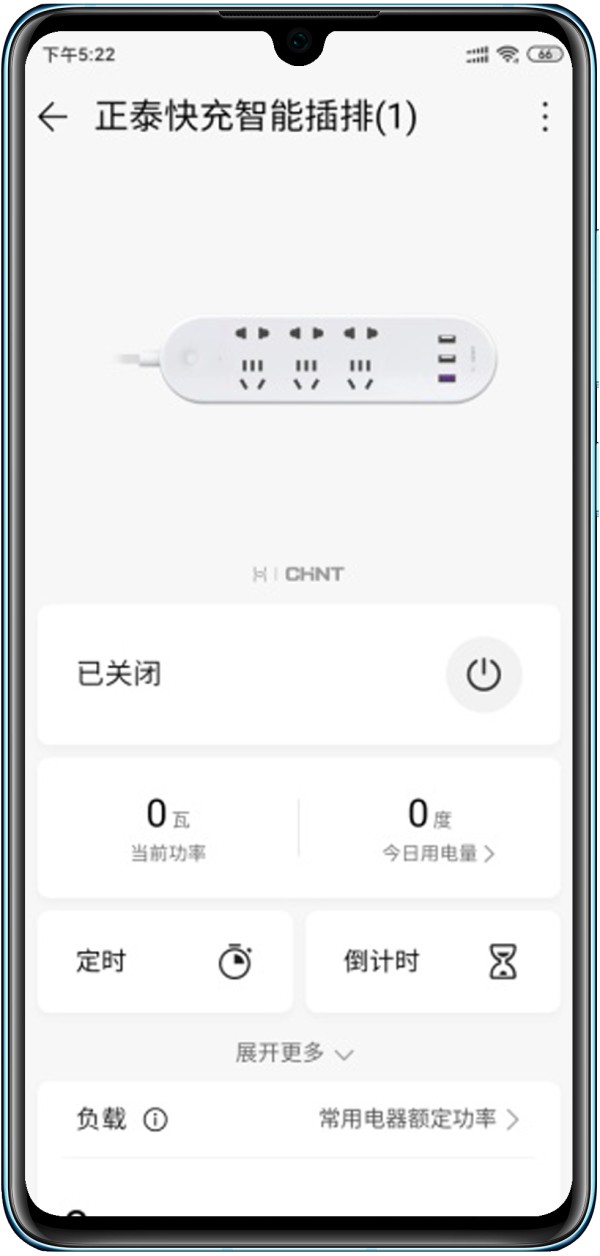Open the three-dot overflow menu
Viewport: 600px width, 1256px height.
[544, 117]
